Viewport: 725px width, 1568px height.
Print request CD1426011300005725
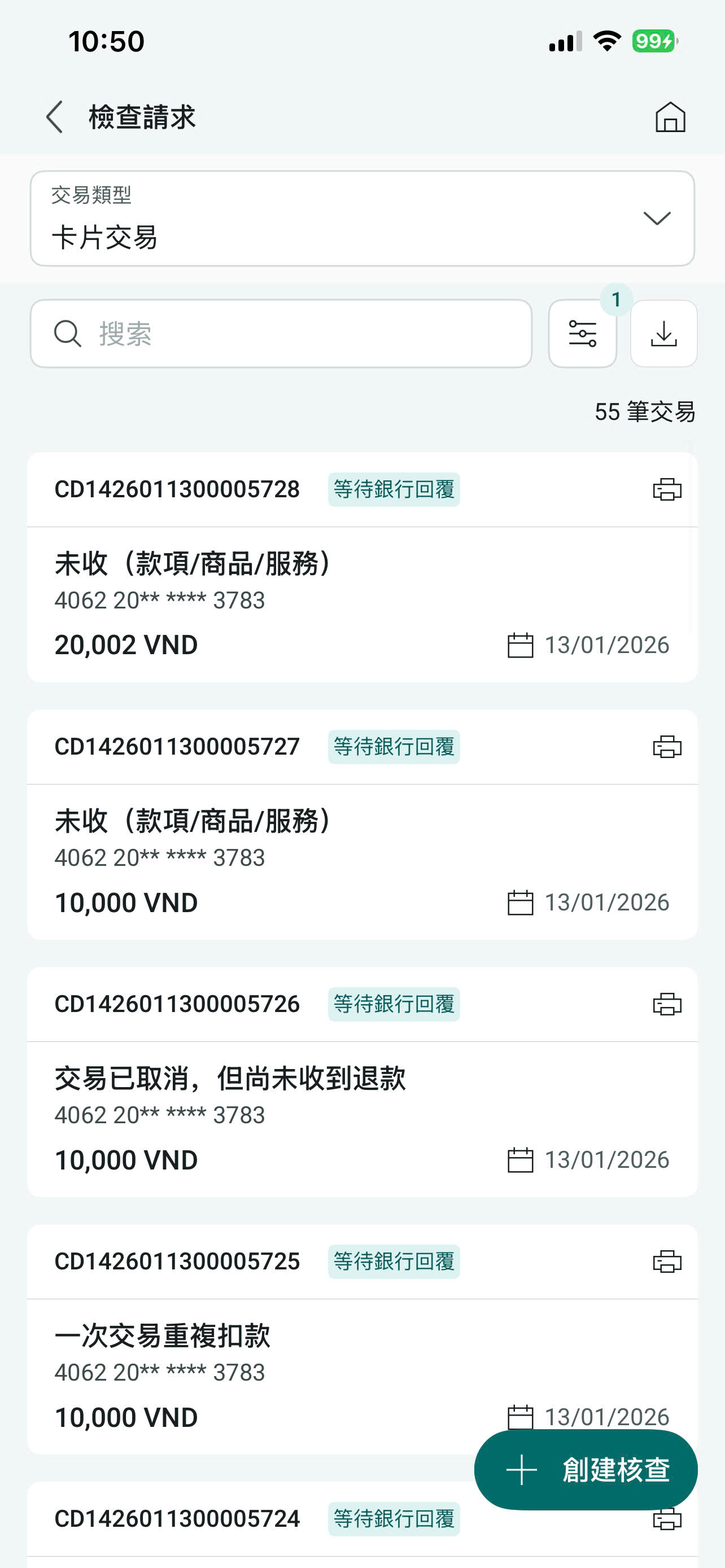667,1262
